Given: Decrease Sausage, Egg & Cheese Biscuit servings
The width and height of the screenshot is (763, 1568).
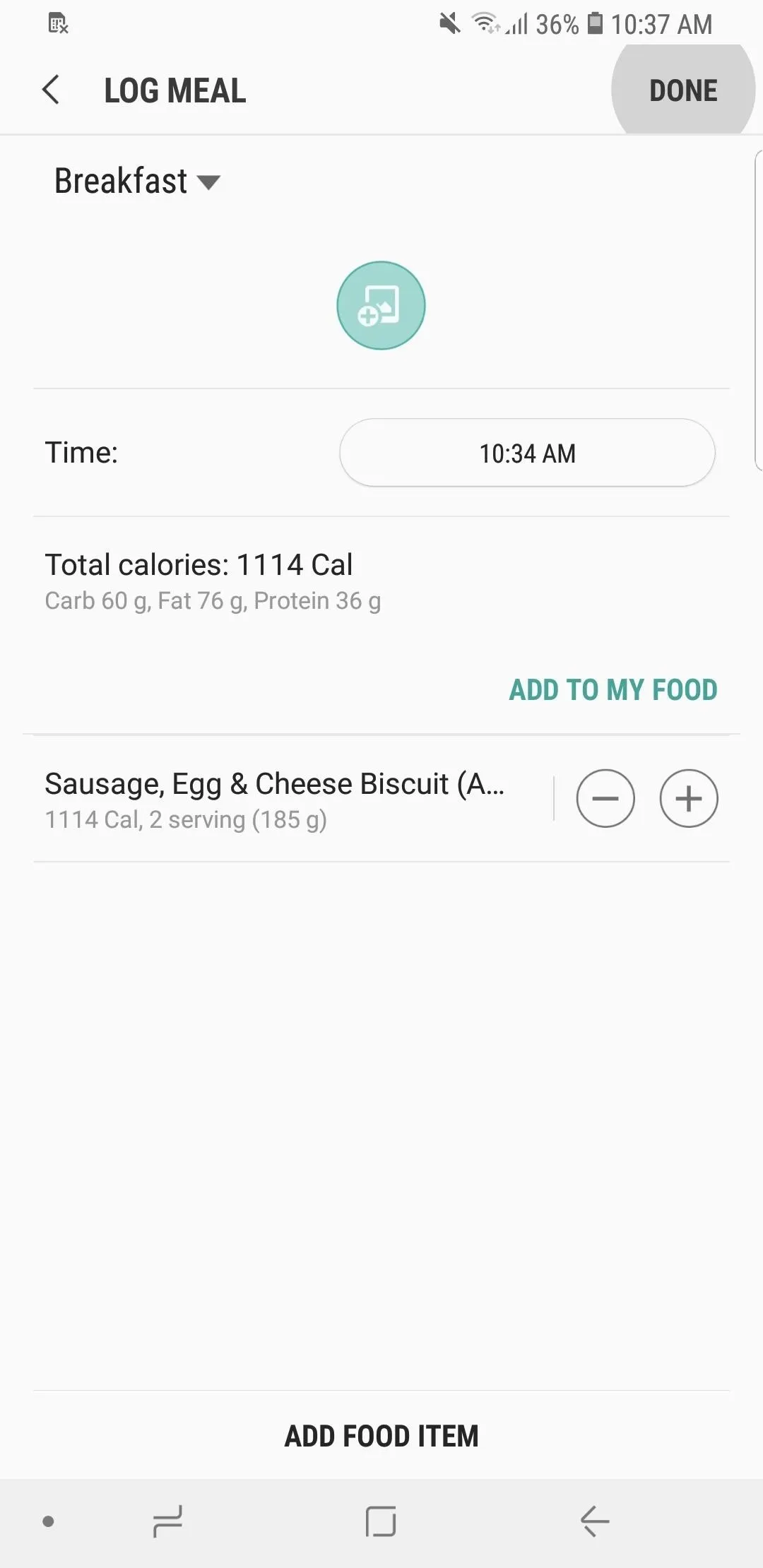Looking at the screenshot, I should pyautogui.click(x=605, y=798).
